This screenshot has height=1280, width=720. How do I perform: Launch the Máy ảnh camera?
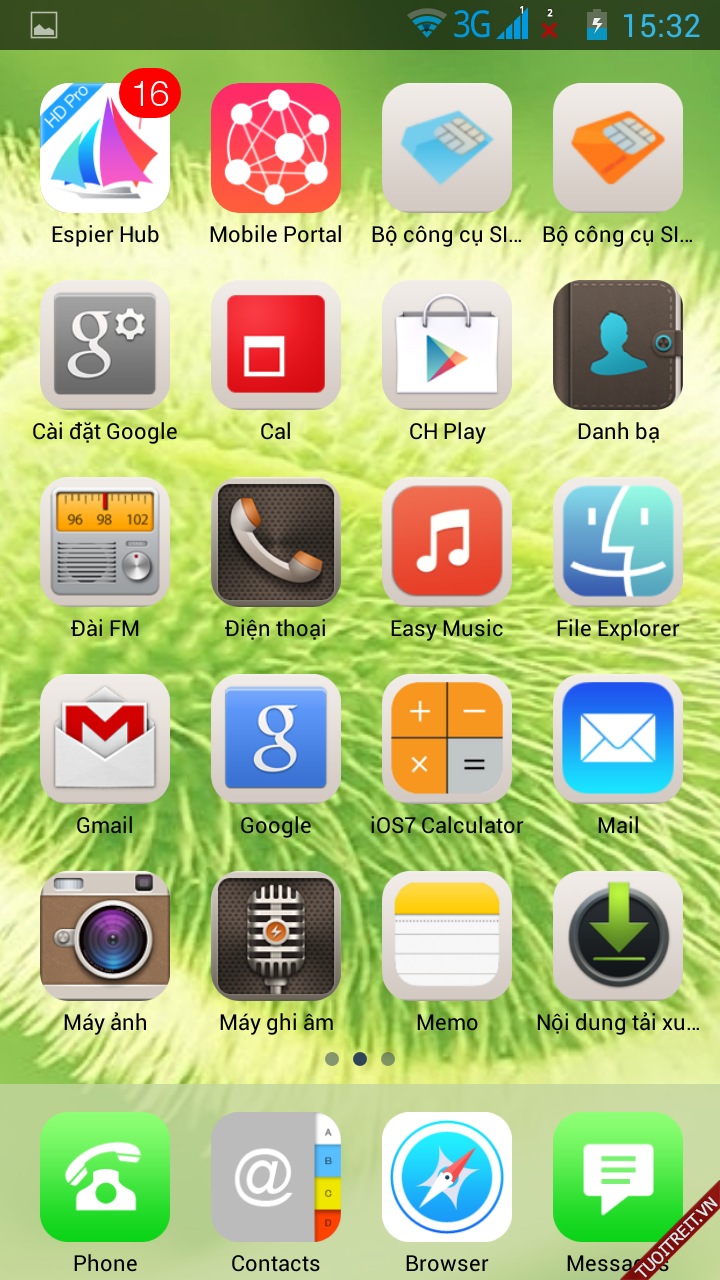(x=105, y=936)
